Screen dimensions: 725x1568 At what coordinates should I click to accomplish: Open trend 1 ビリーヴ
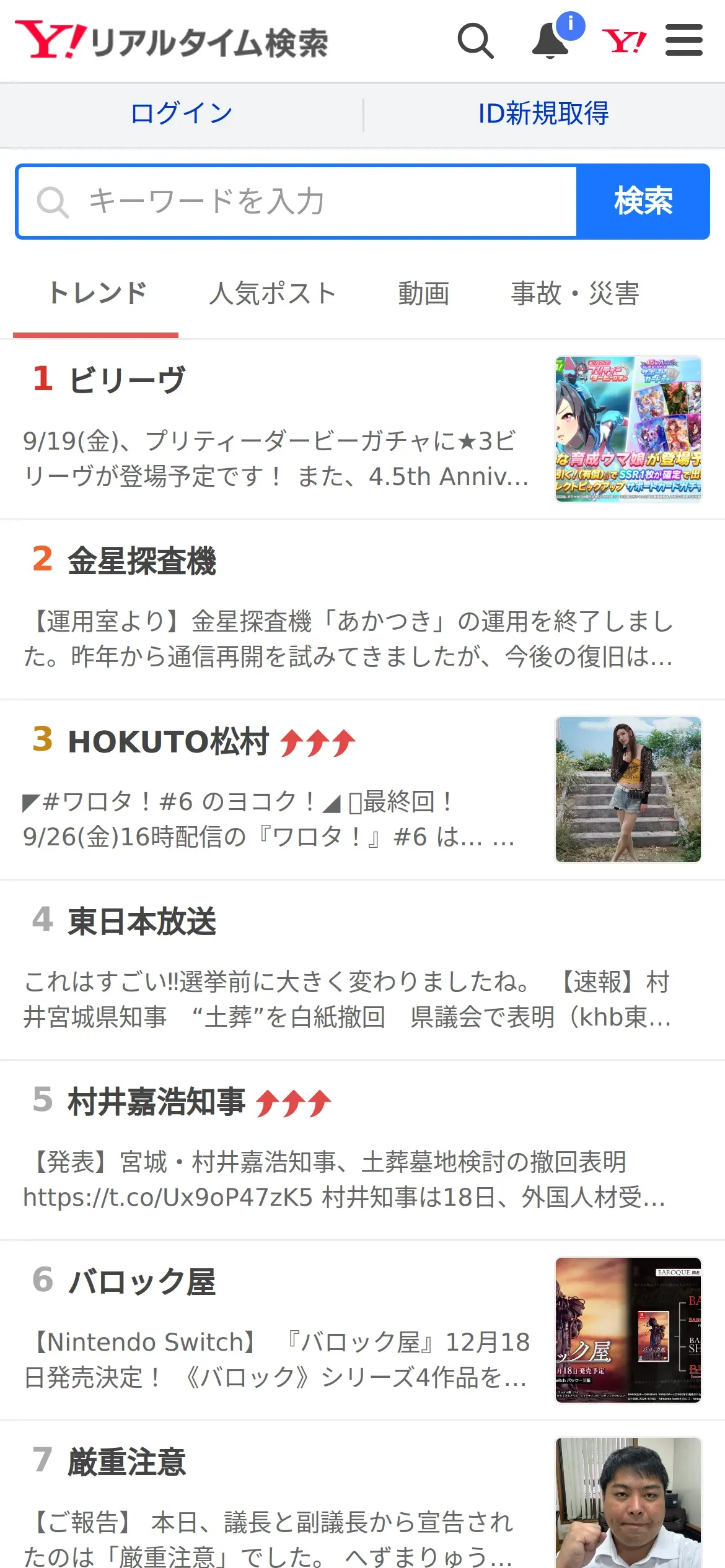[126, 379]
